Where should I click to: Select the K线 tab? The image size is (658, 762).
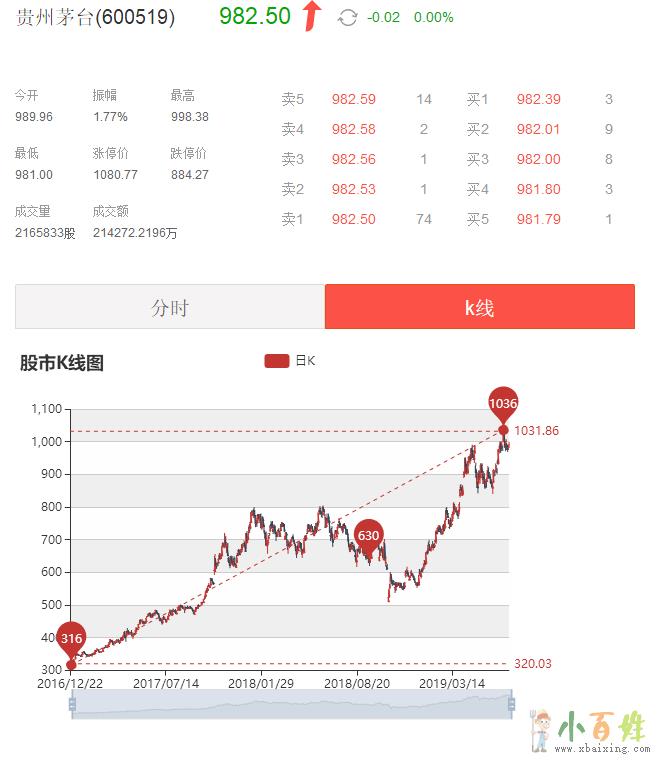479,307
